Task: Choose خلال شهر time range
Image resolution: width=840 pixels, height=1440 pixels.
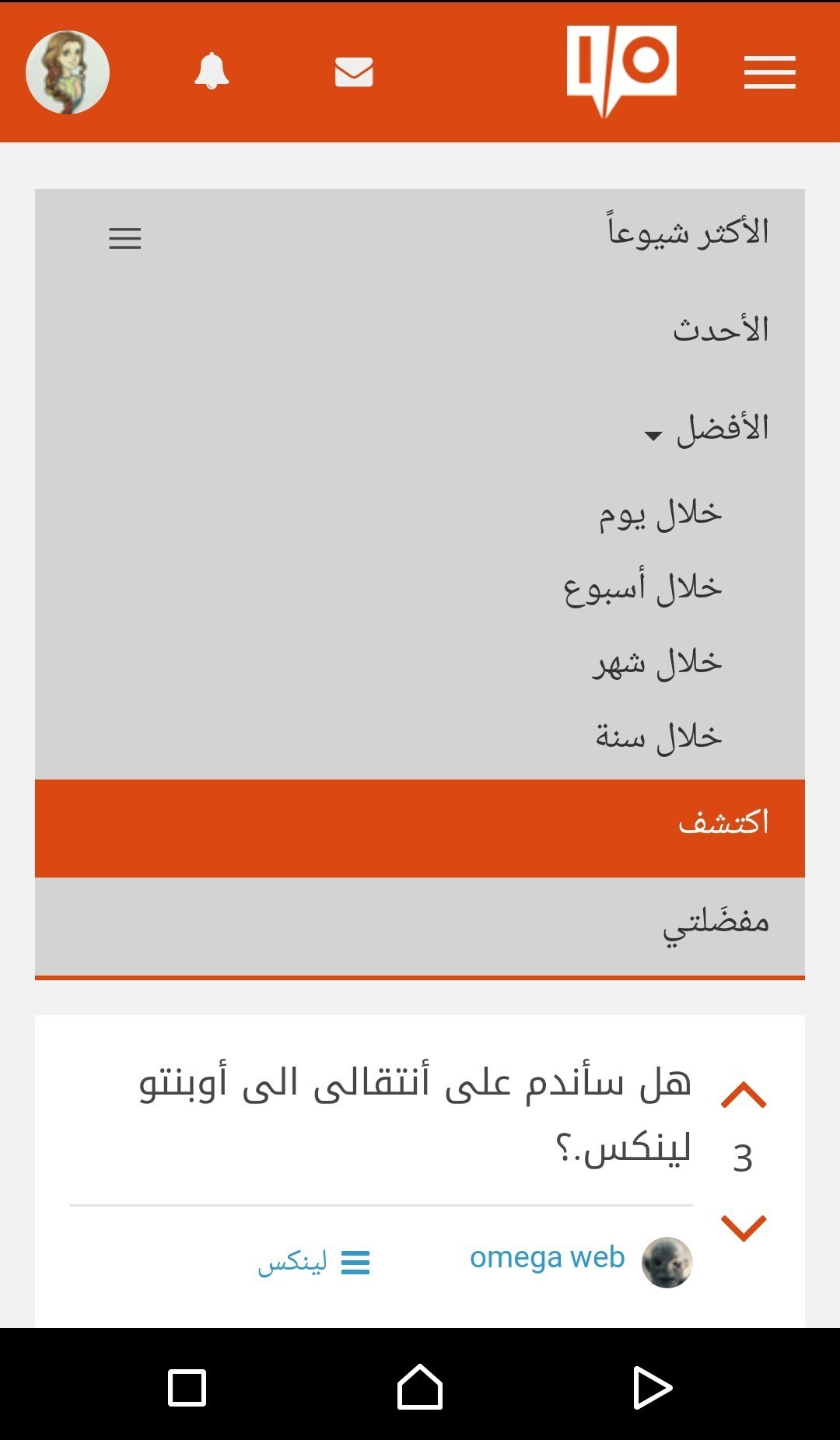Action: coord(656,663)
